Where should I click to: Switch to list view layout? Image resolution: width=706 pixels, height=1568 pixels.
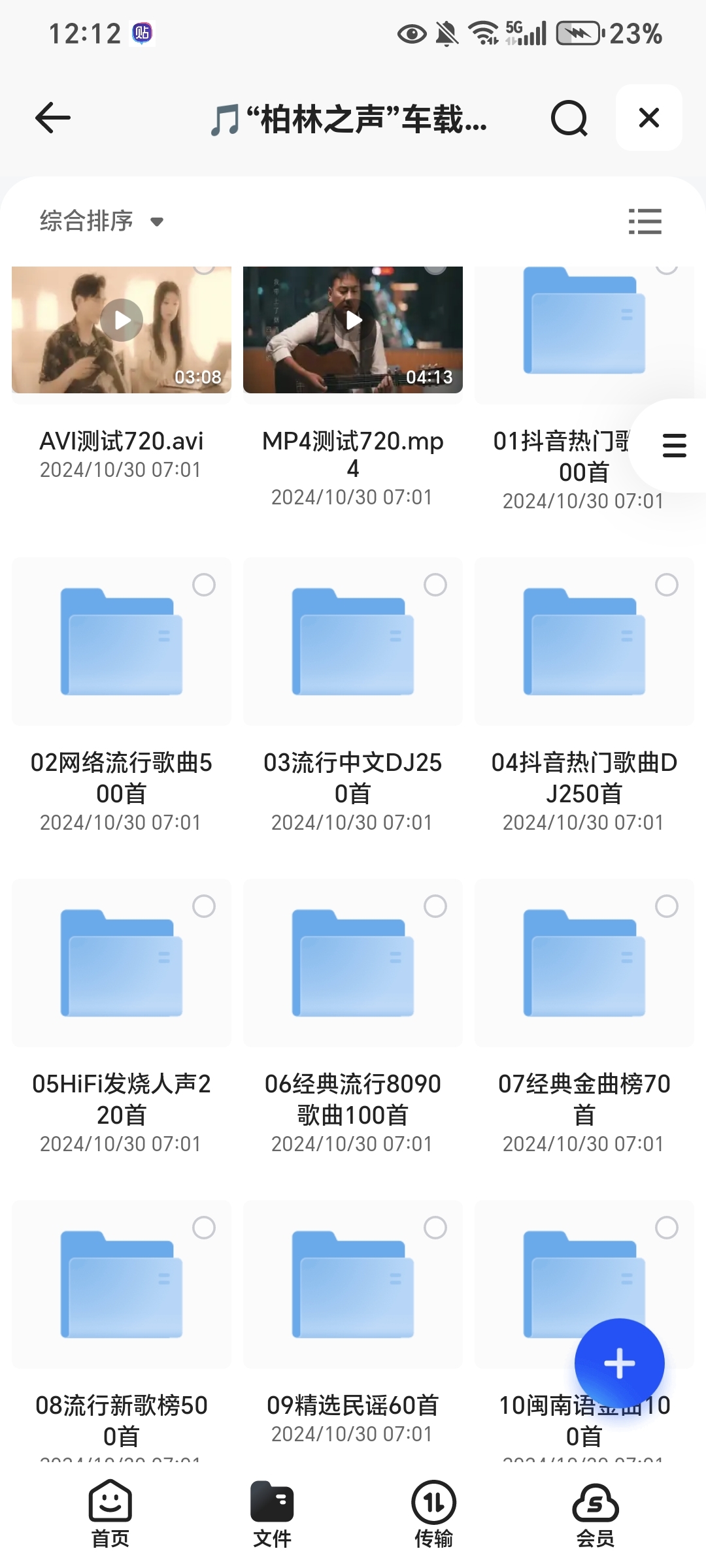coord(645,221)
